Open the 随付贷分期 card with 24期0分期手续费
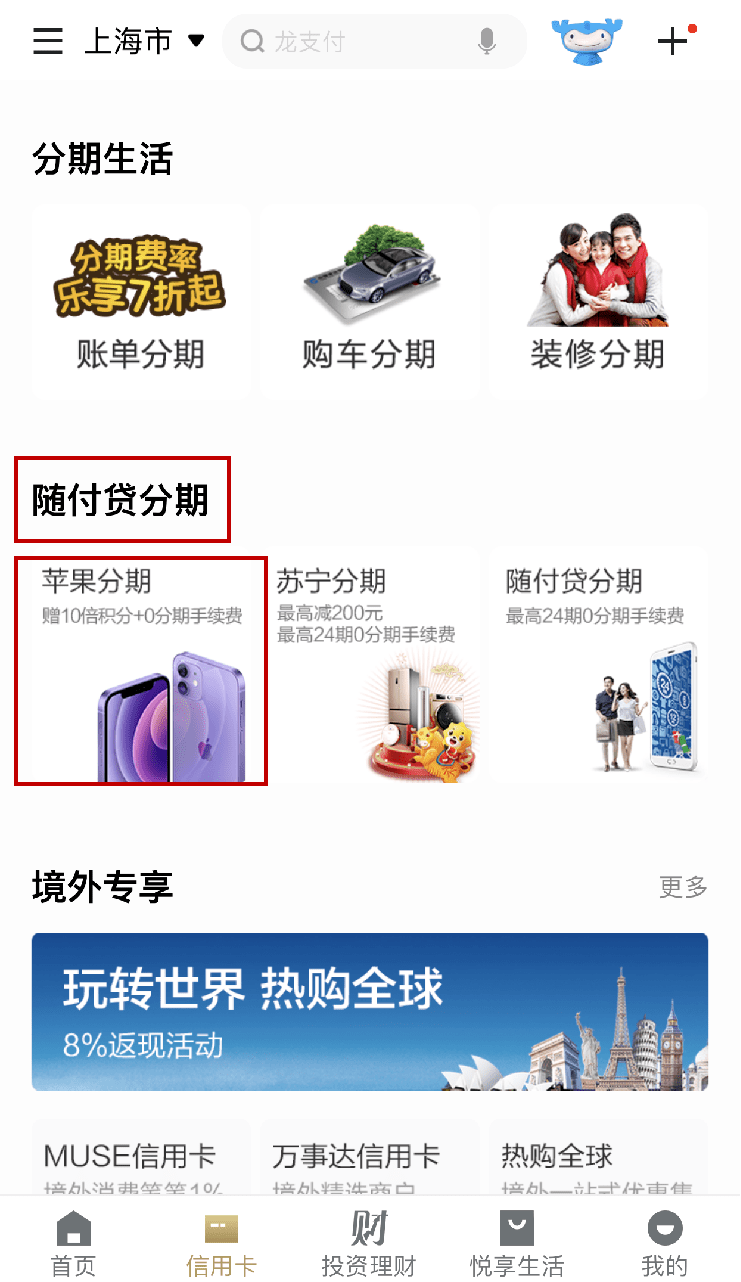 click(x=598, y=666)
